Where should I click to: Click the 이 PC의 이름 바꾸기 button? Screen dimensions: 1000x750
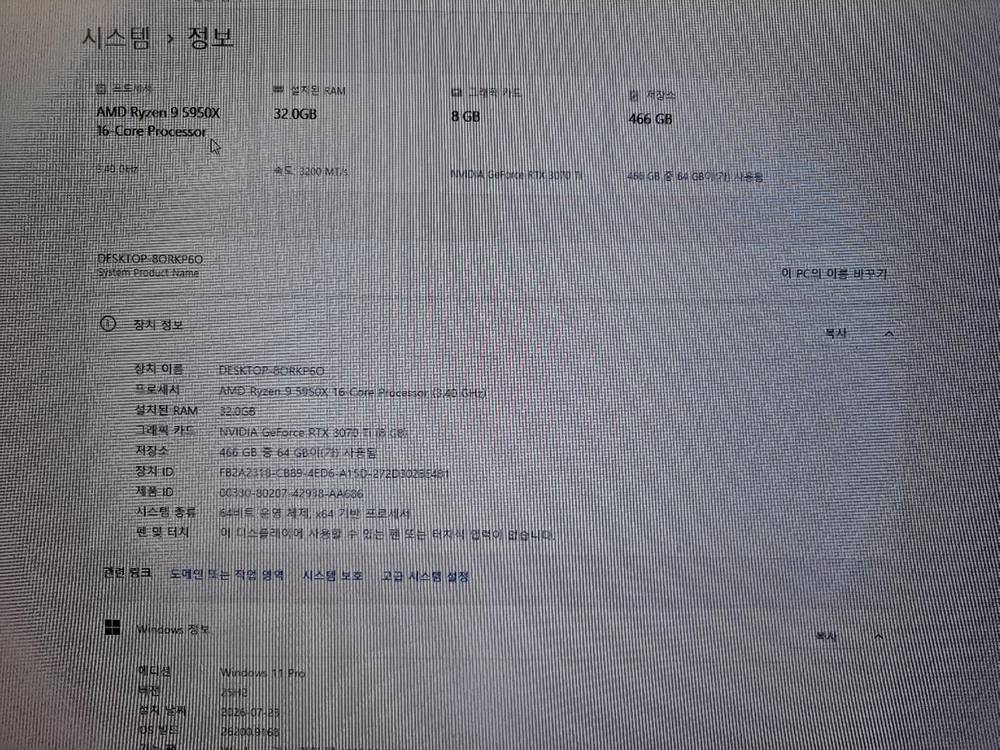[834, 274]
